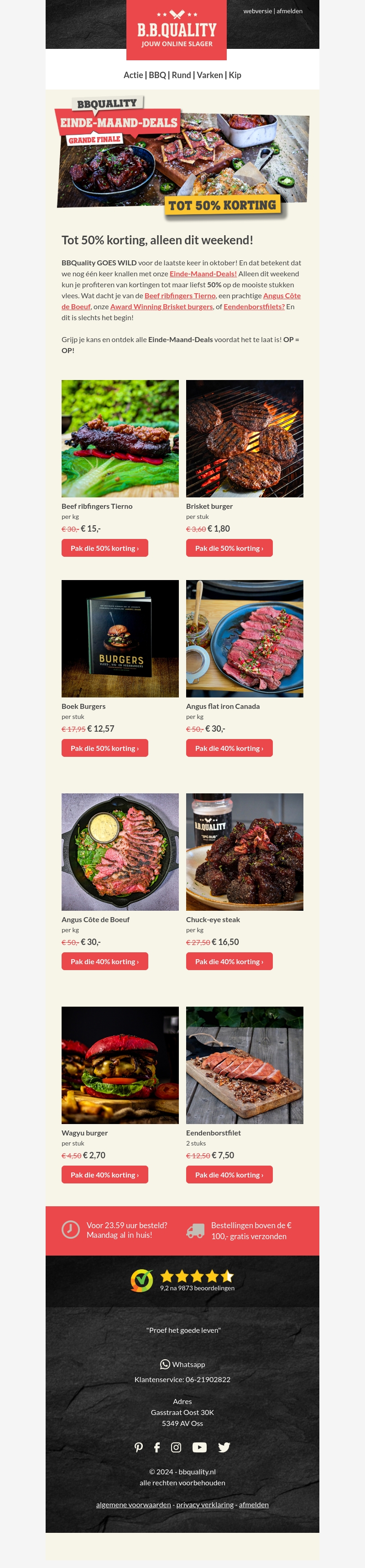Tap the discount button under Brisket burger

[x=229, y=549]
